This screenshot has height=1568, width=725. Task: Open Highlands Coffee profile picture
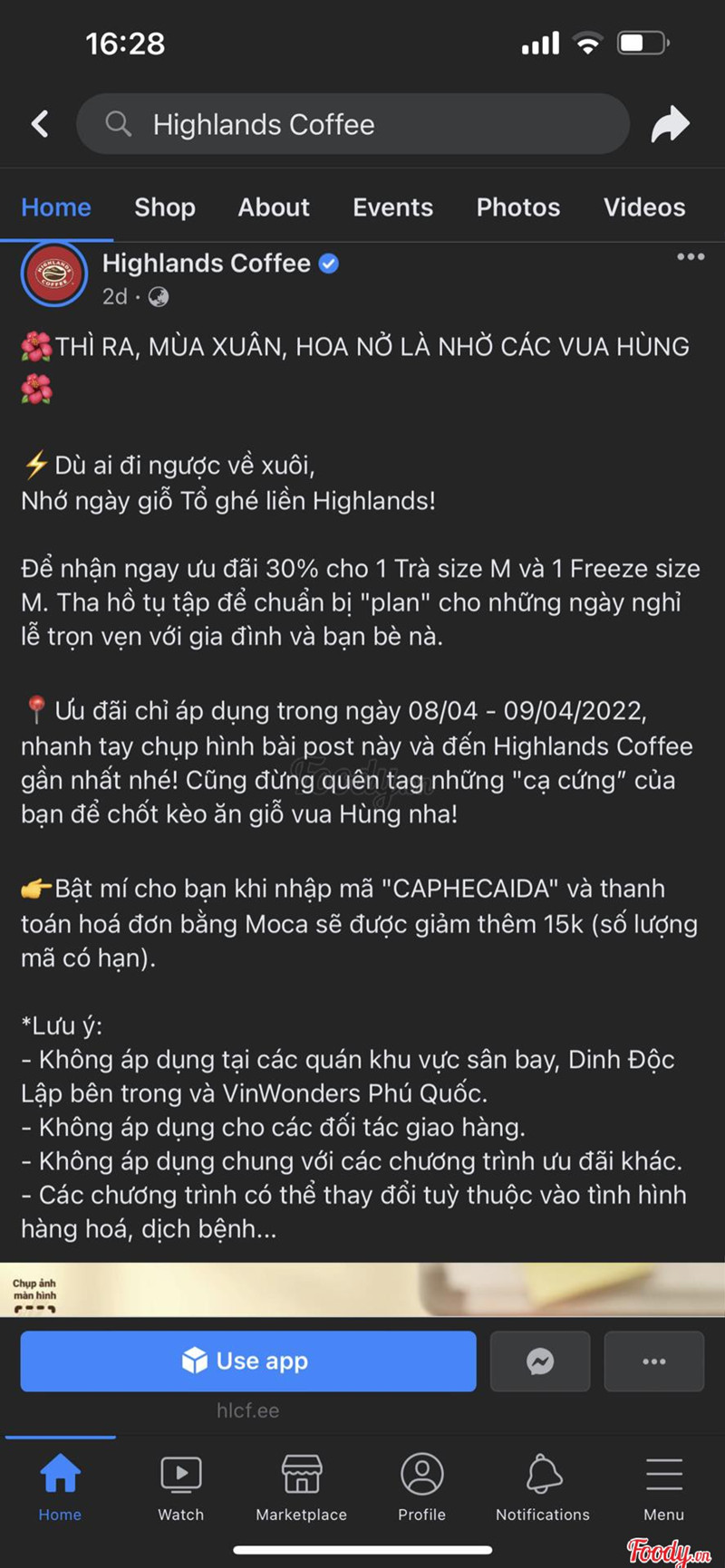pos(54,274)
